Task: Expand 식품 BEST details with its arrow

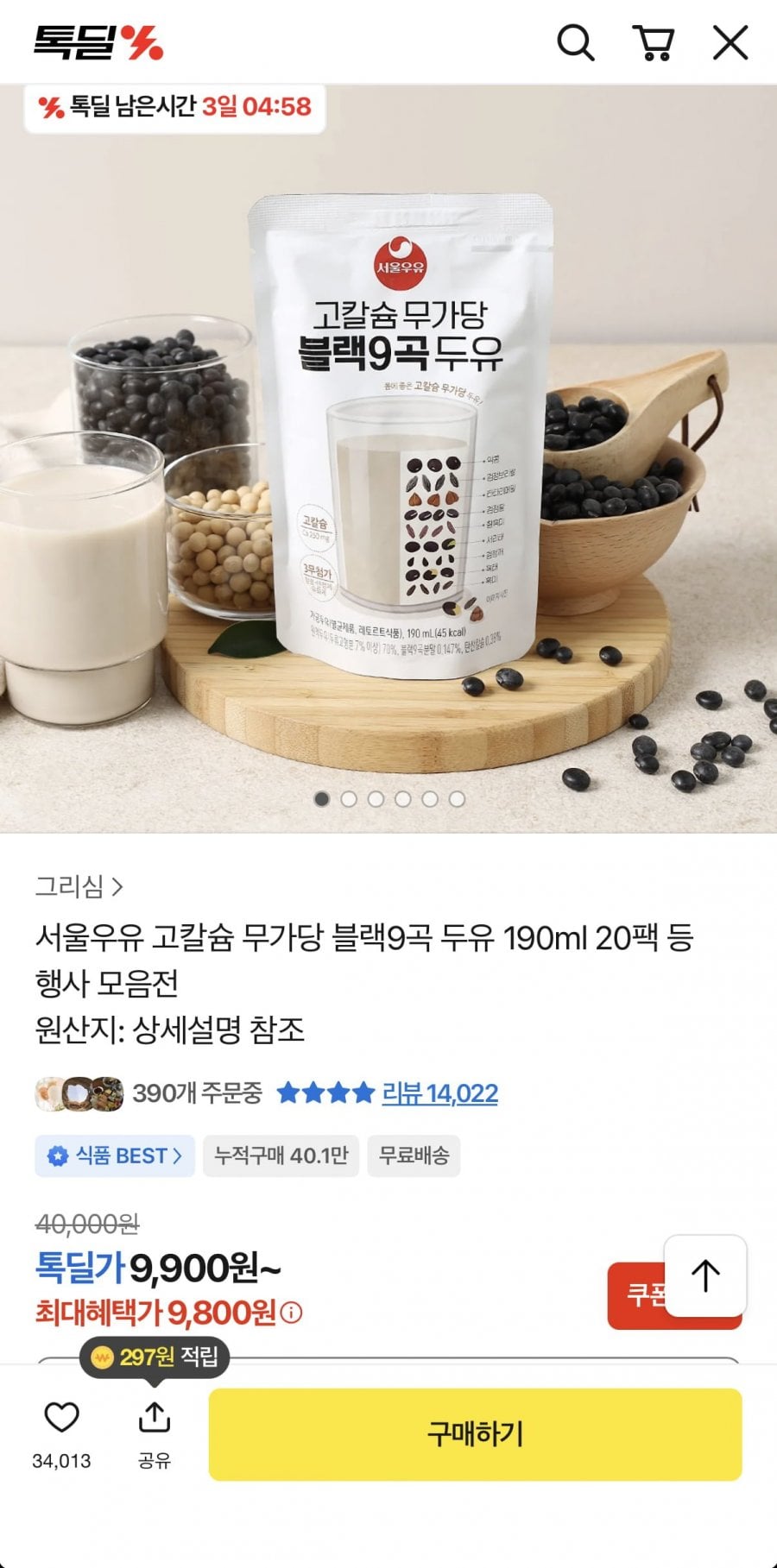Action: click(x=178, y=1156)
